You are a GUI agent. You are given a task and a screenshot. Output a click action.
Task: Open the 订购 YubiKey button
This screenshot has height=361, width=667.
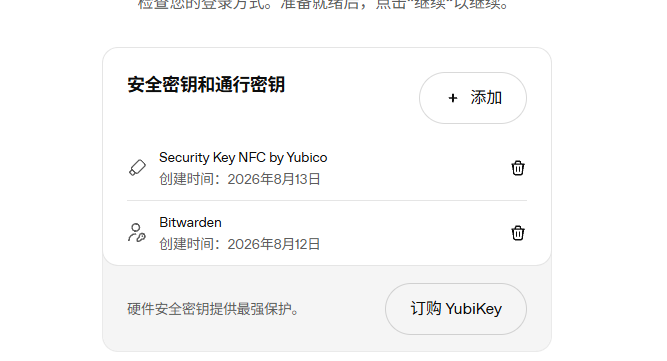(456, 309)
